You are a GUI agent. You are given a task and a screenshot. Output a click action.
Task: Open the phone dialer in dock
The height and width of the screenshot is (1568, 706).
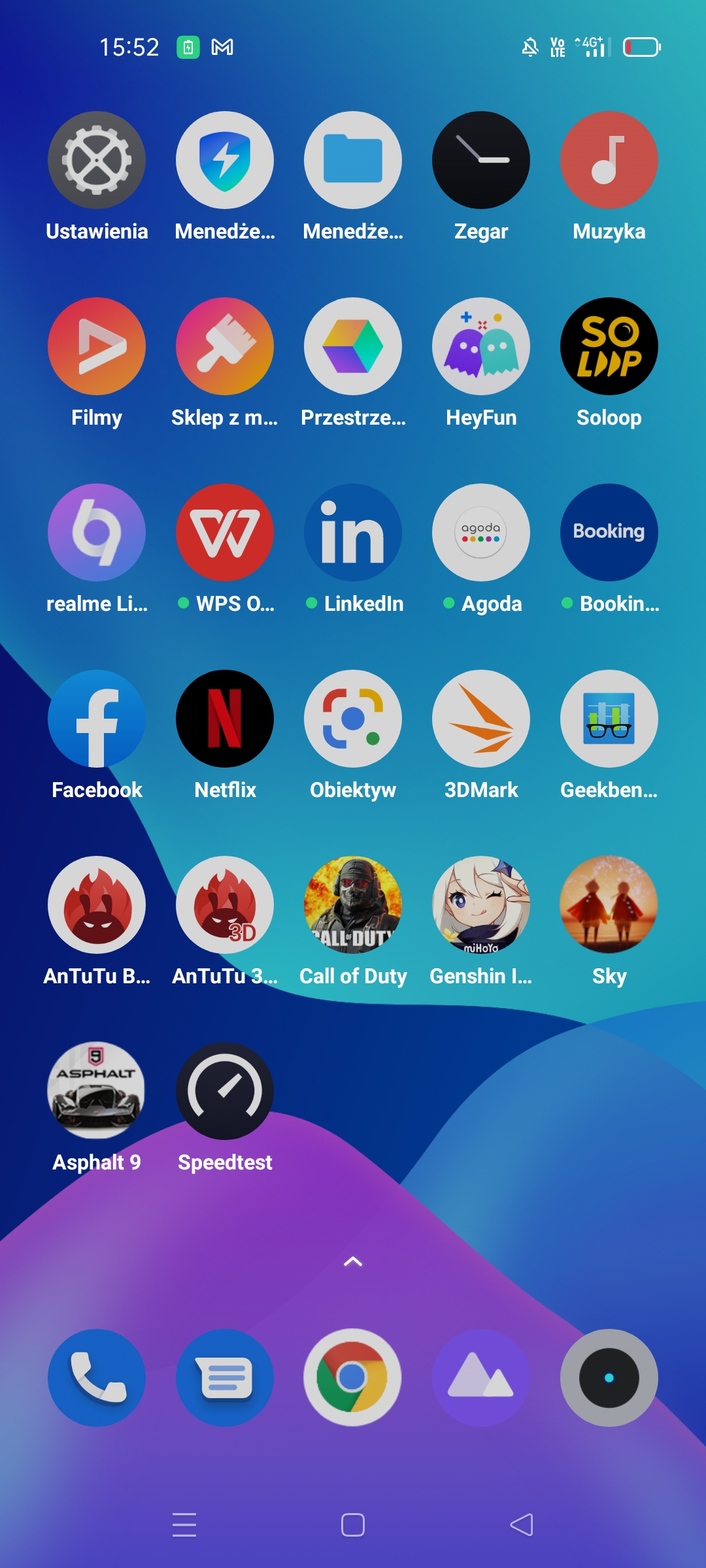tap(97, 1378)
